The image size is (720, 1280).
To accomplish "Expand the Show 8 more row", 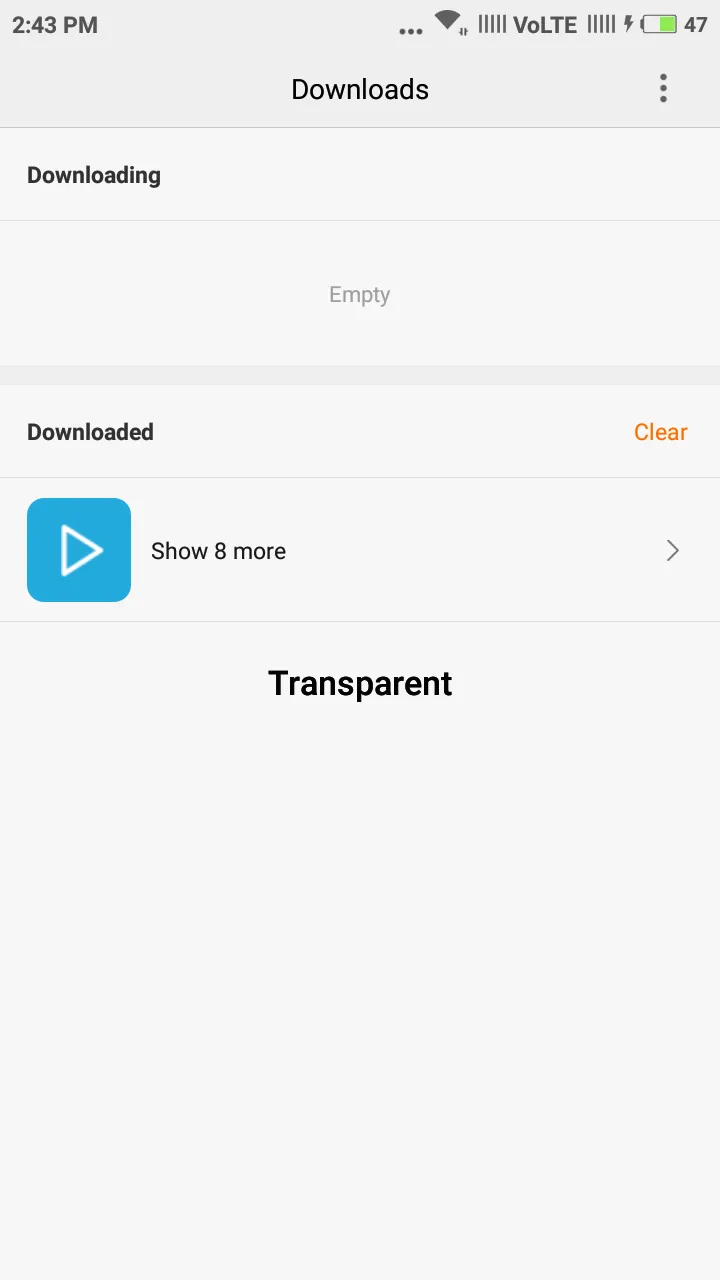I will 360,550.
